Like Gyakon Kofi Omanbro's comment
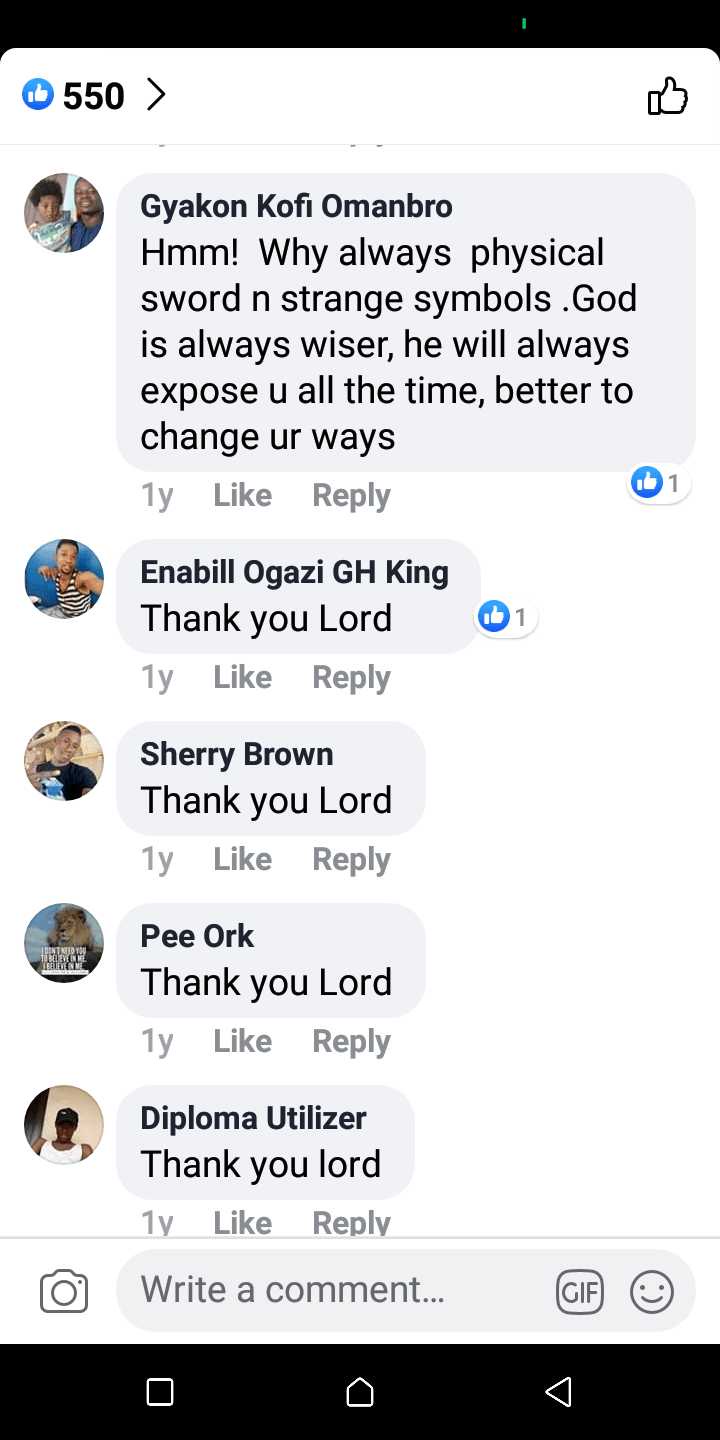This screenshot has width=720, height=1440. tap(242, 495)
